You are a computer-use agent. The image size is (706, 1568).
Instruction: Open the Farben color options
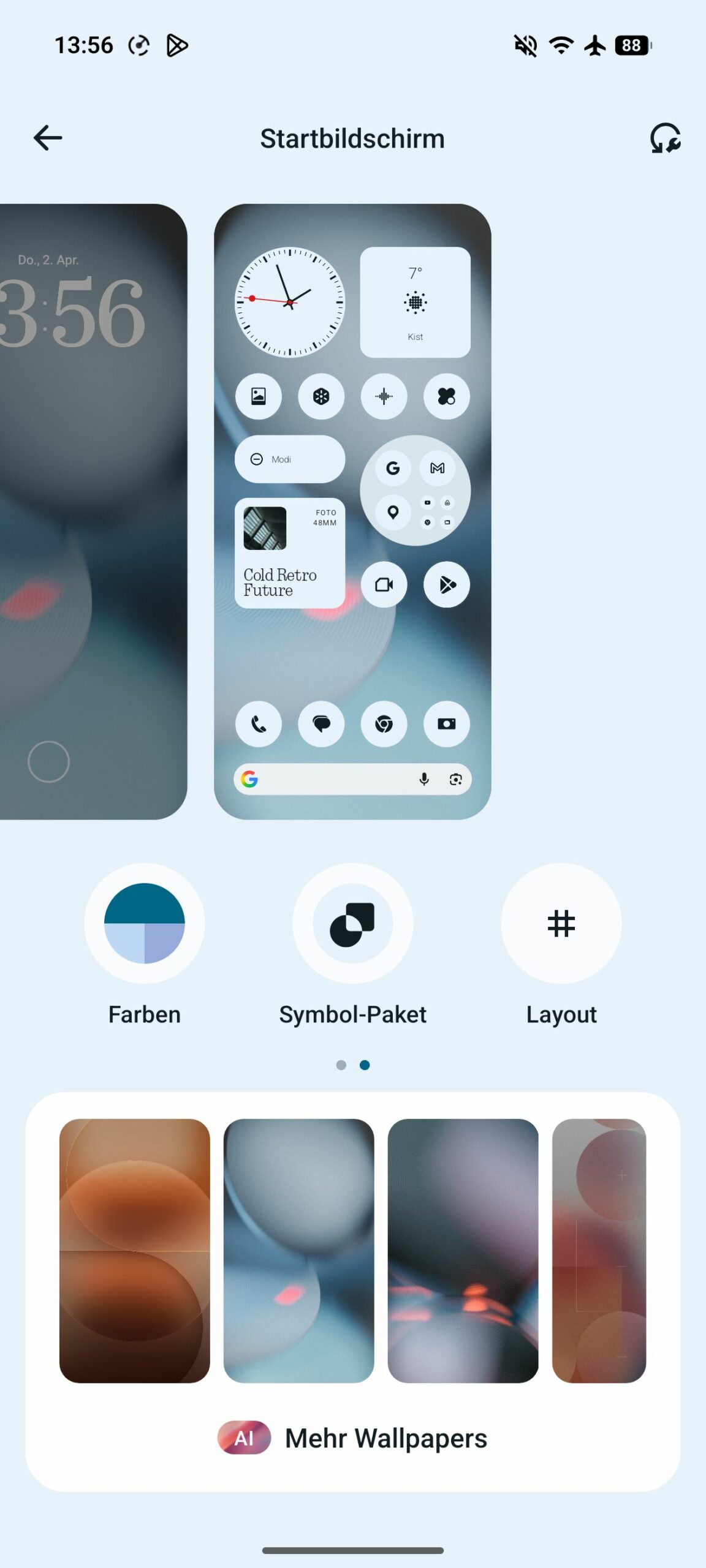[x=144, y=924]
